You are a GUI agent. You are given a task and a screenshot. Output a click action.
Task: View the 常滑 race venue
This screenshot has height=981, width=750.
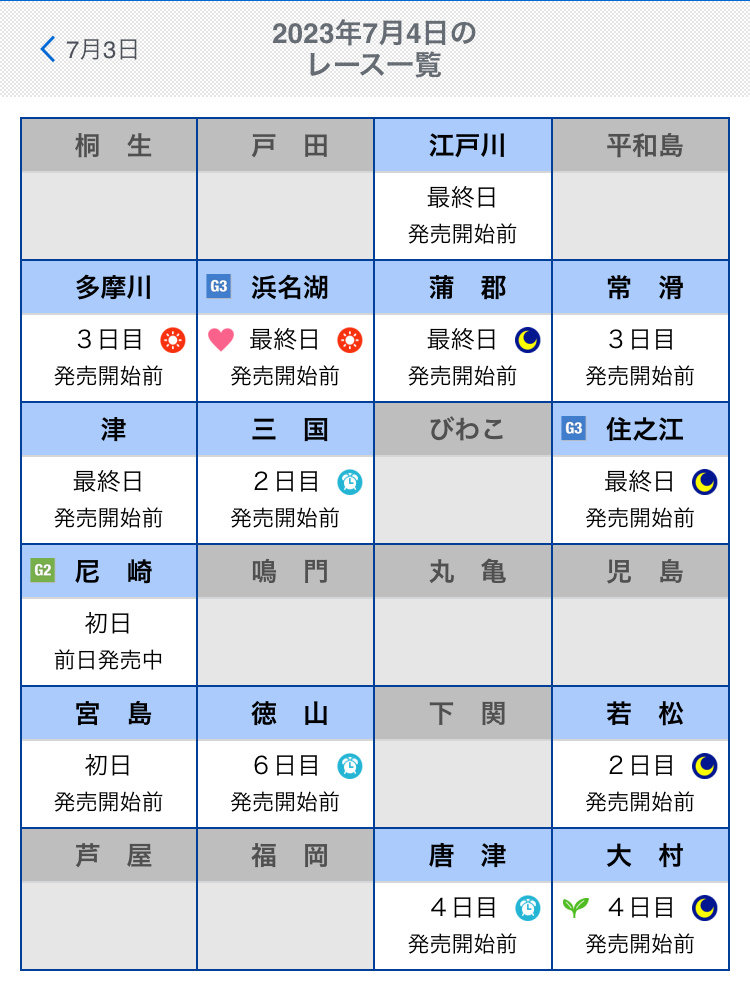[640, 331]
